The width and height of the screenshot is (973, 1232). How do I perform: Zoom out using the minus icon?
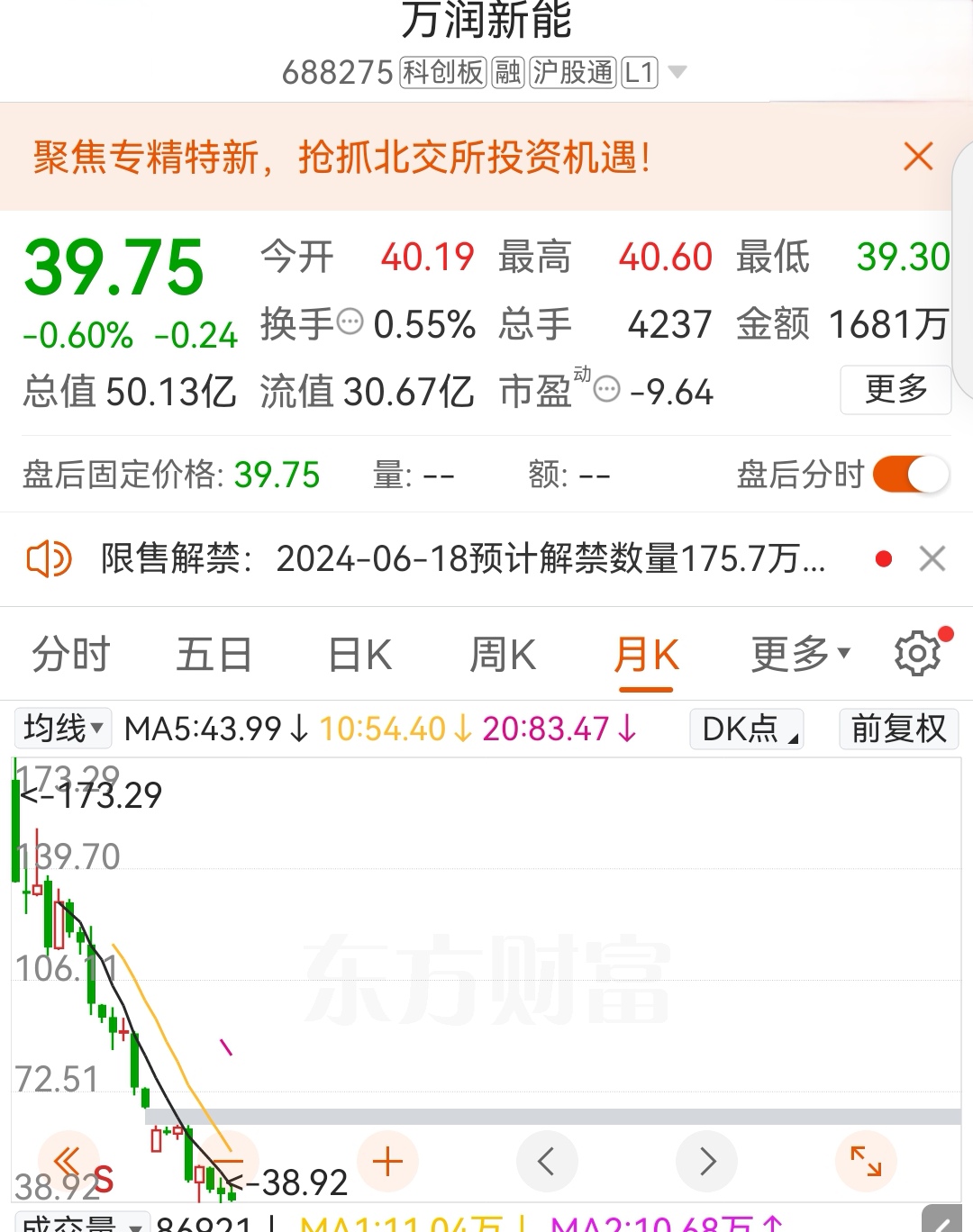pos(228,1162)
